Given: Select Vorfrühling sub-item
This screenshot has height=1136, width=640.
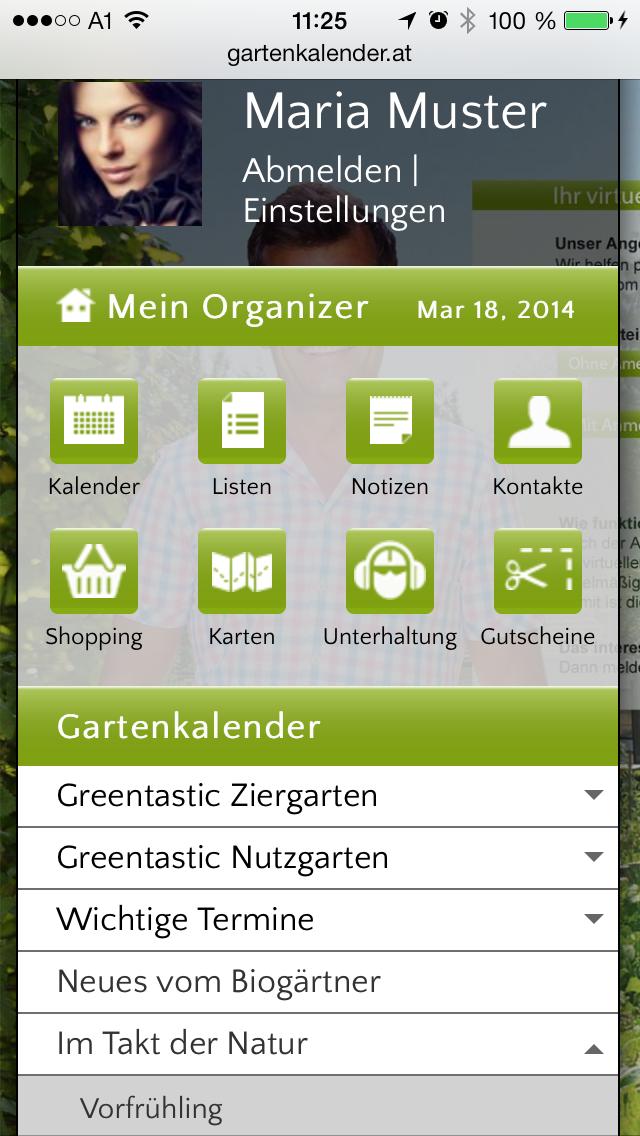Looking at the screenshot, I should (318, 1108).
